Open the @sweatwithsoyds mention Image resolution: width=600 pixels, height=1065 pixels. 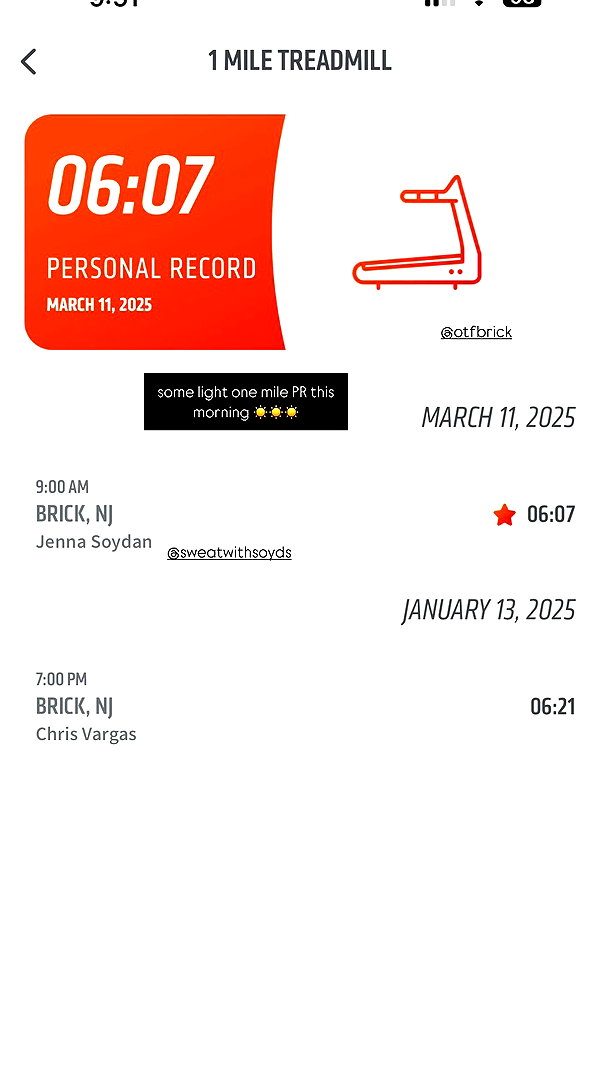[229, 553]
